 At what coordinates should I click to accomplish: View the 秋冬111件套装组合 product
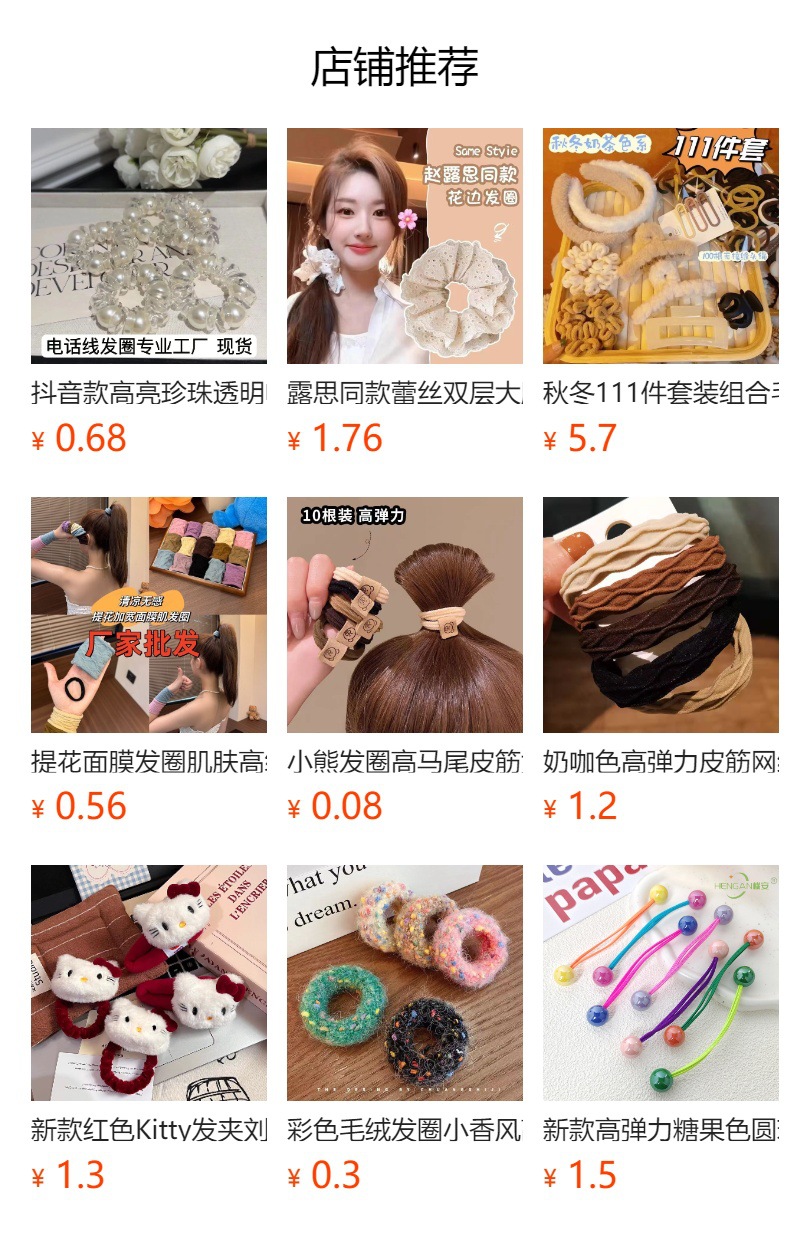click(x=661, y=292)
